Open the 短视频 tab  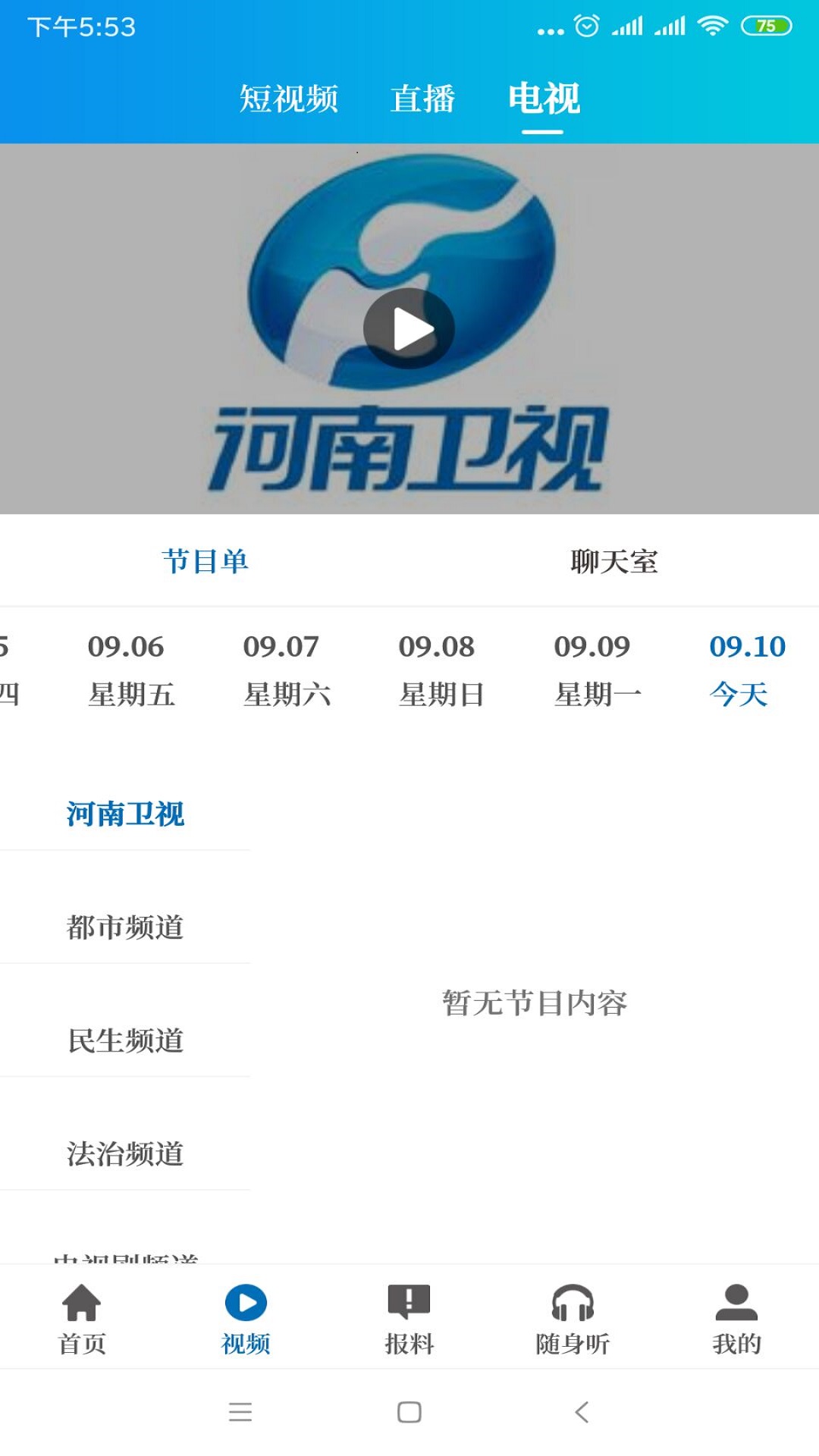pyautogui.click(x=290, y=99)
